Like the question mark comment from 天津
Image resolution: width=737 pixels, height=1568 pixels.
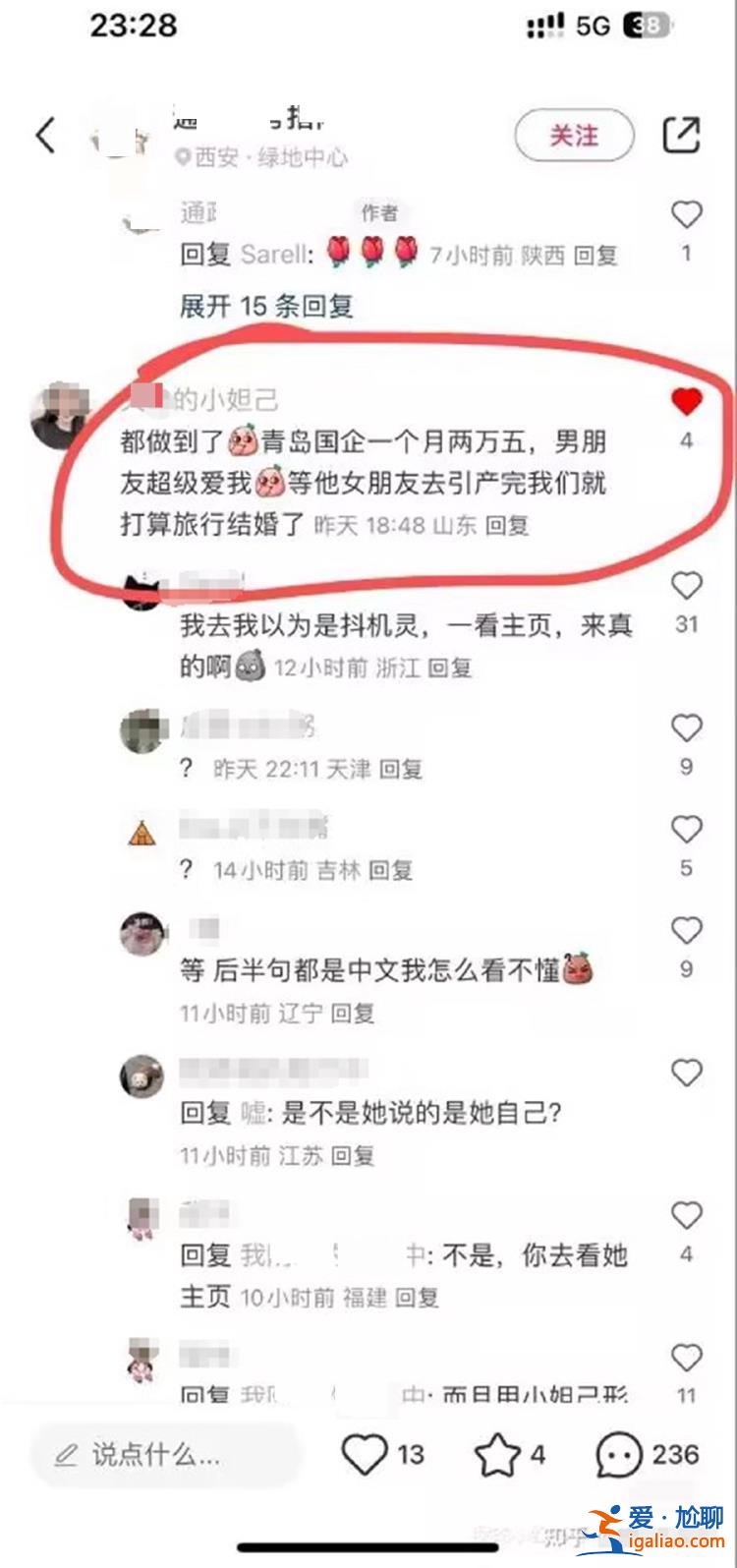[x=686, y=728]
